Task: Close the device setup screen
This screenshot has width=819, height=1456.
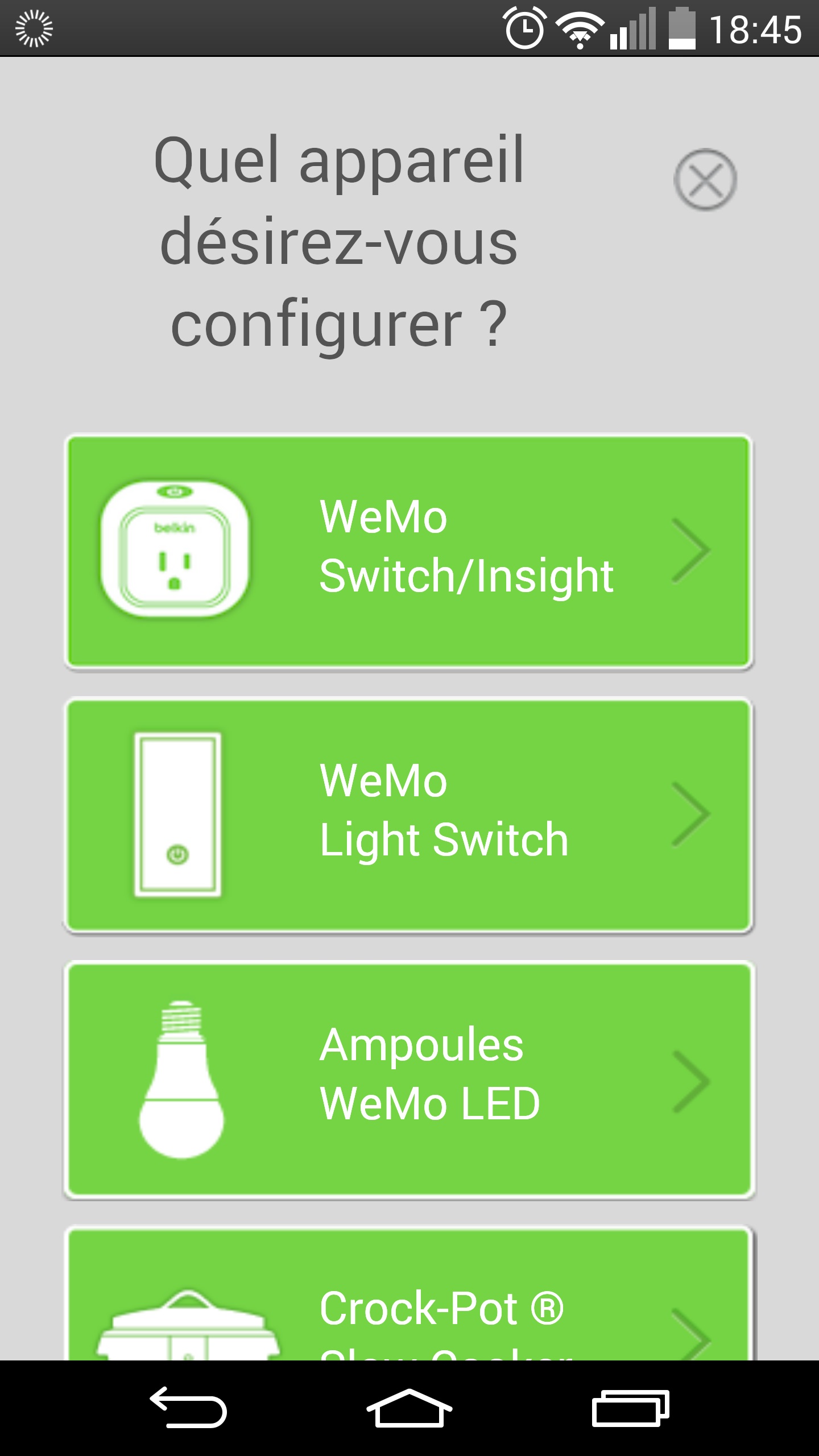Action: (705, 180)
